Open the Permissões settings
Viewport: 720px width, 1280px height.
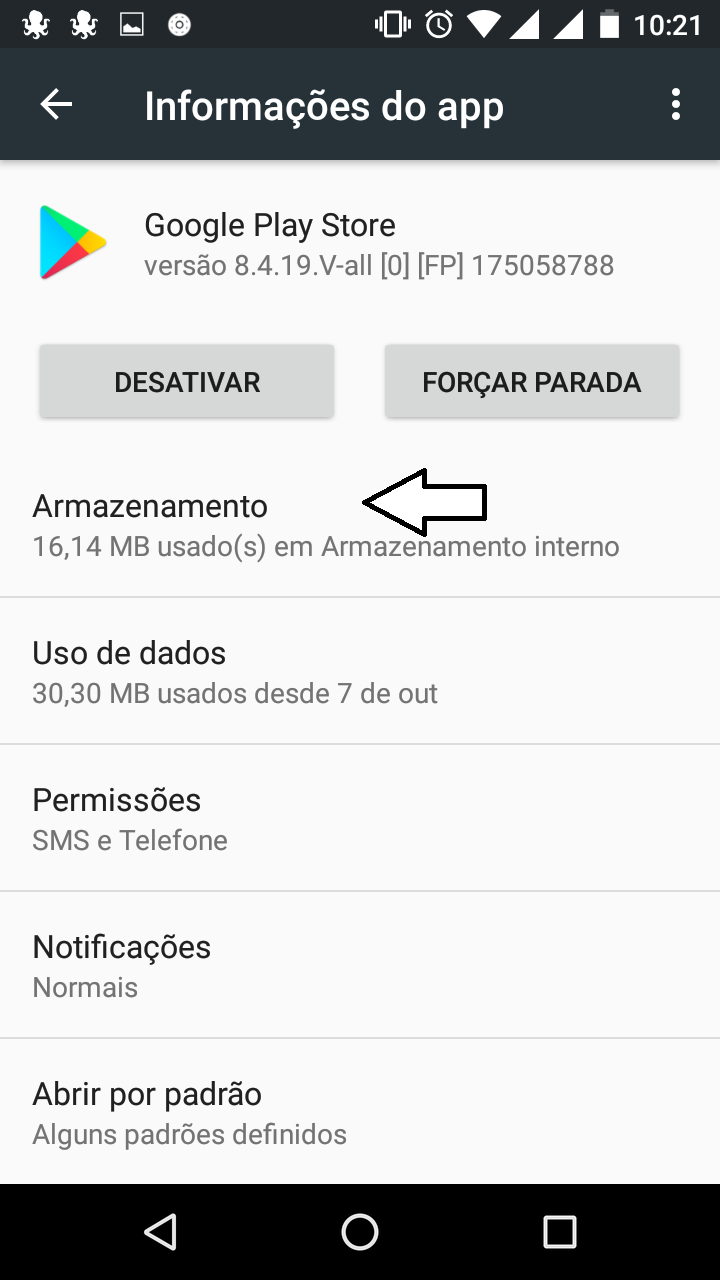(x=360, y=818)
